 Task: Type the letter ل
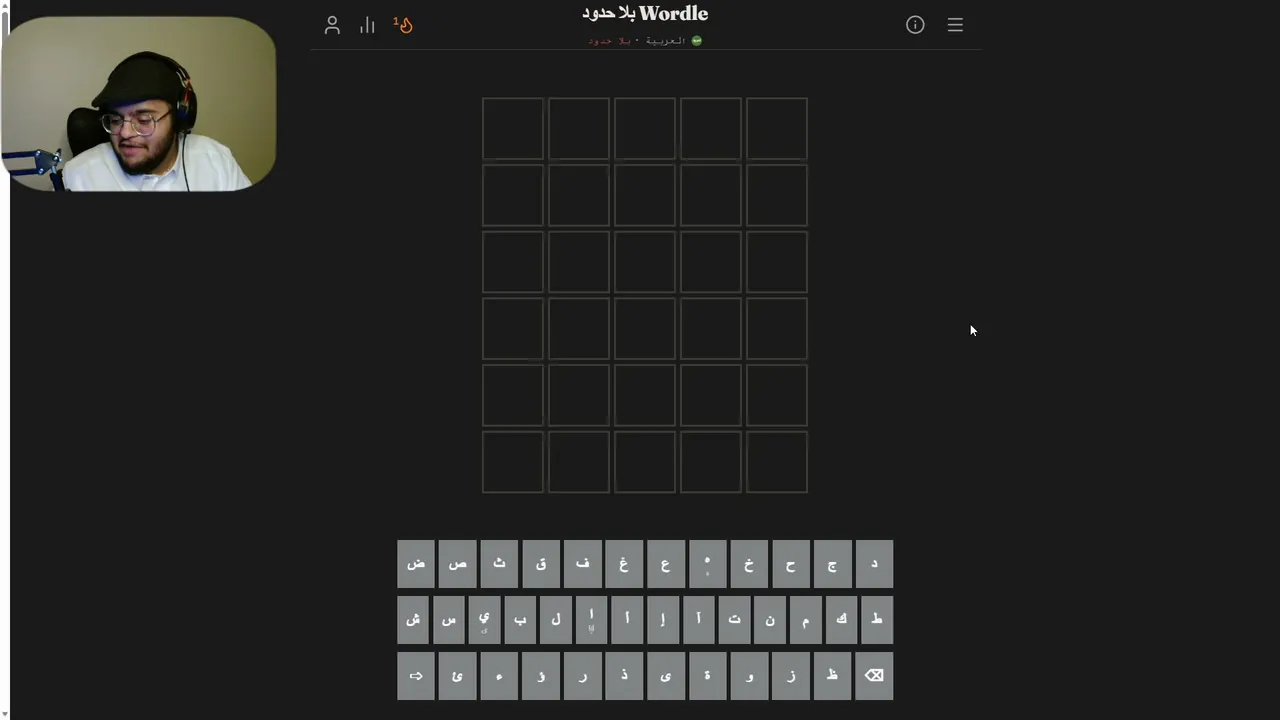556,620
